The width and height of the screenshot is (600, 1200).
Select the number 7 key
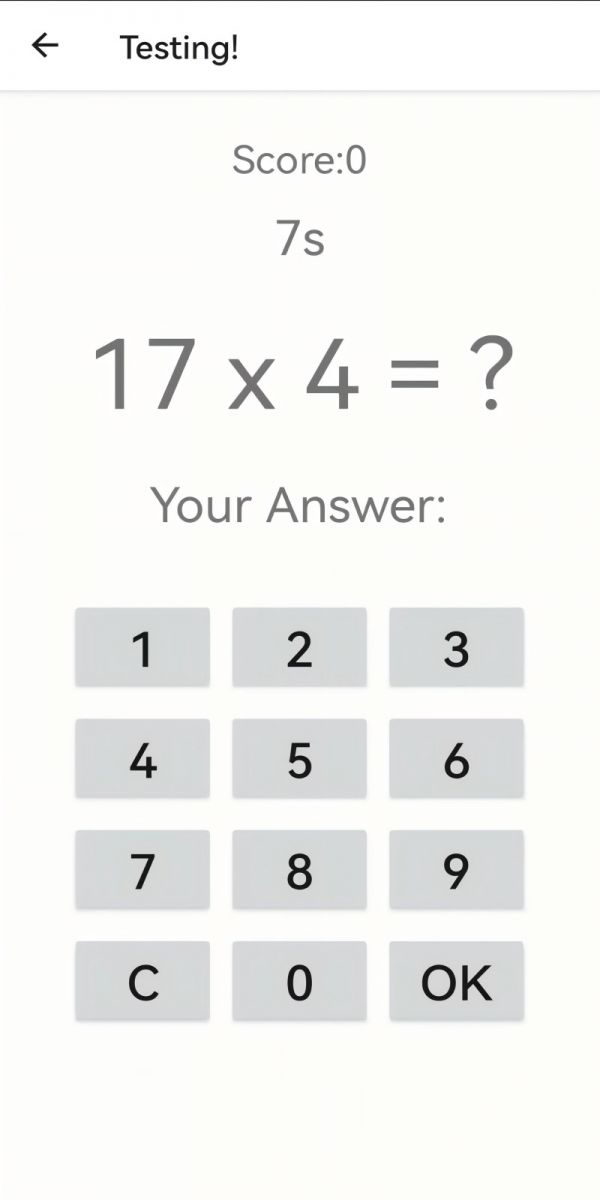(142, 870)
